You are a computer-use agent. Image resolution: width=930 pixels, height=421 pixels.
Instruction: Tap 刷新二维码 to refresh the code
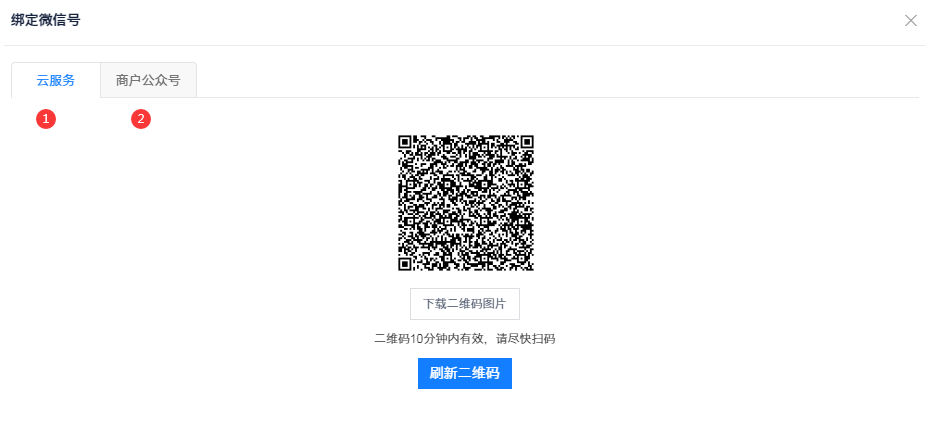tap(464, 374)
